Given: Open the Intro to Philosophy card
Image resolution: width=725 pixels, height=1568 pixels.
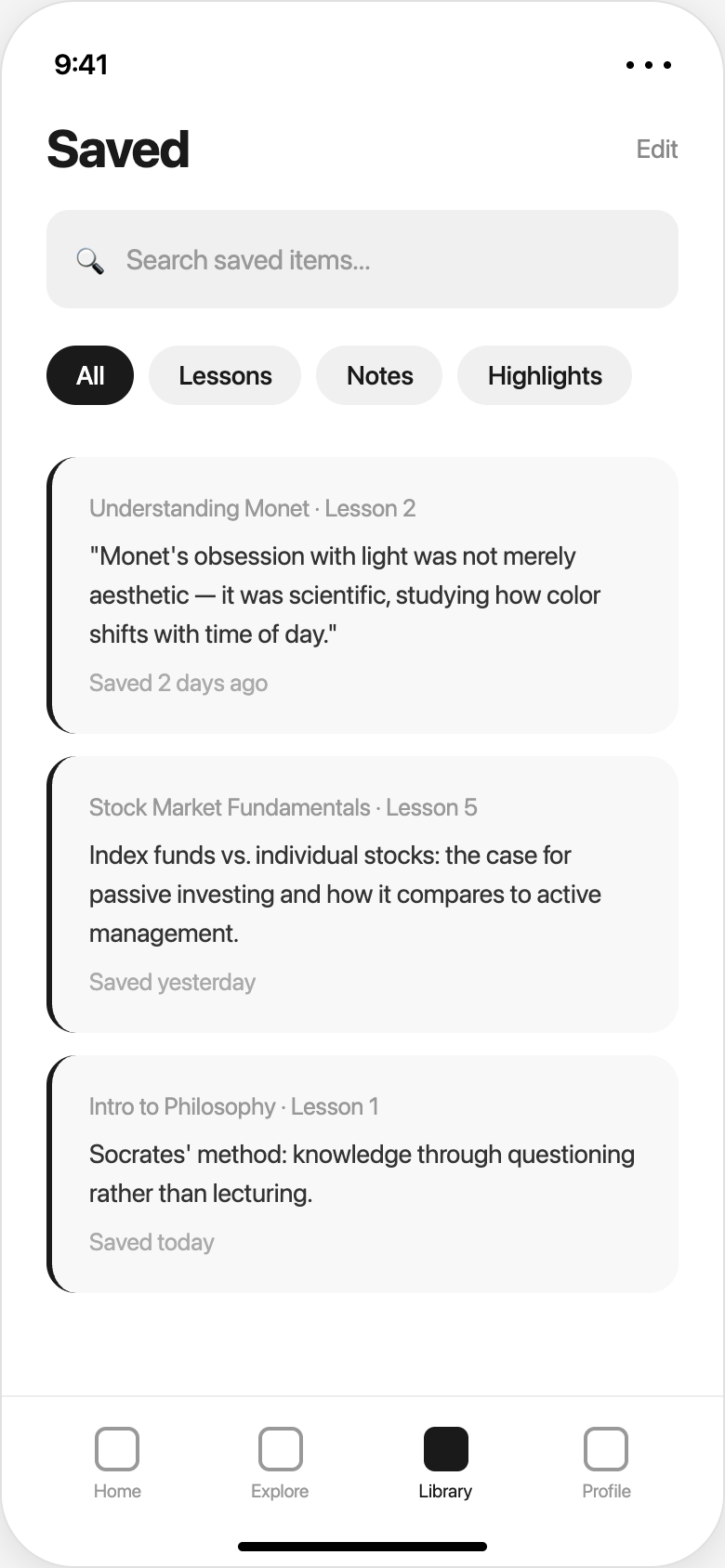Looking at the screenshot, I should click(362, 1173).
